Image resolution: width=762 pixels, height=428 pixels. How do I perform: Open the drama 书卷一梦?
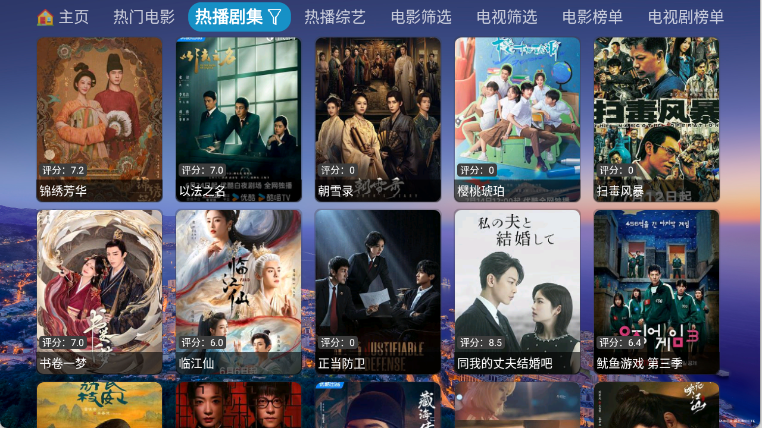pyautogui.click(x=99, y=292)
